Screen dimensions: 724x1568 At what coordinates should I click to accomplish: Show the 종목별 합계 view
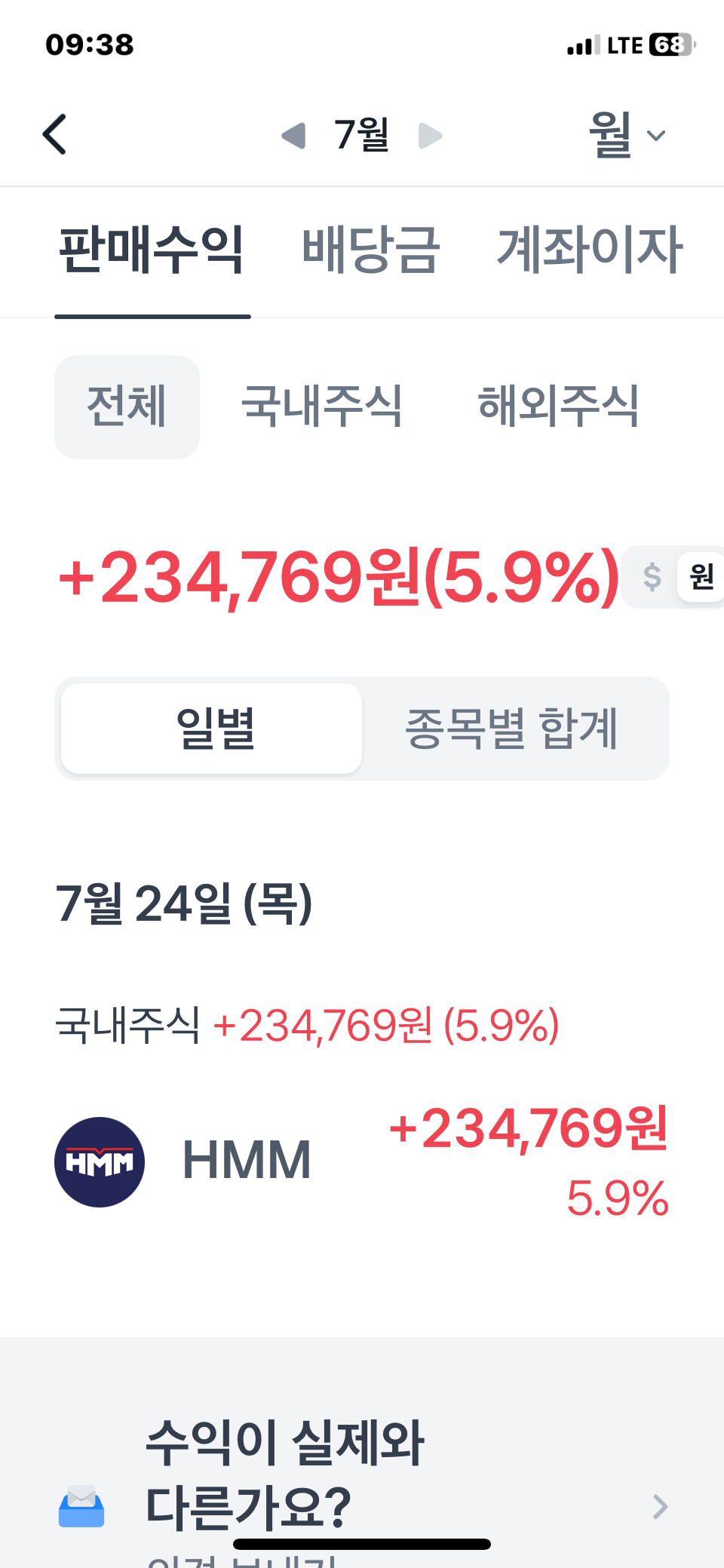513,729
